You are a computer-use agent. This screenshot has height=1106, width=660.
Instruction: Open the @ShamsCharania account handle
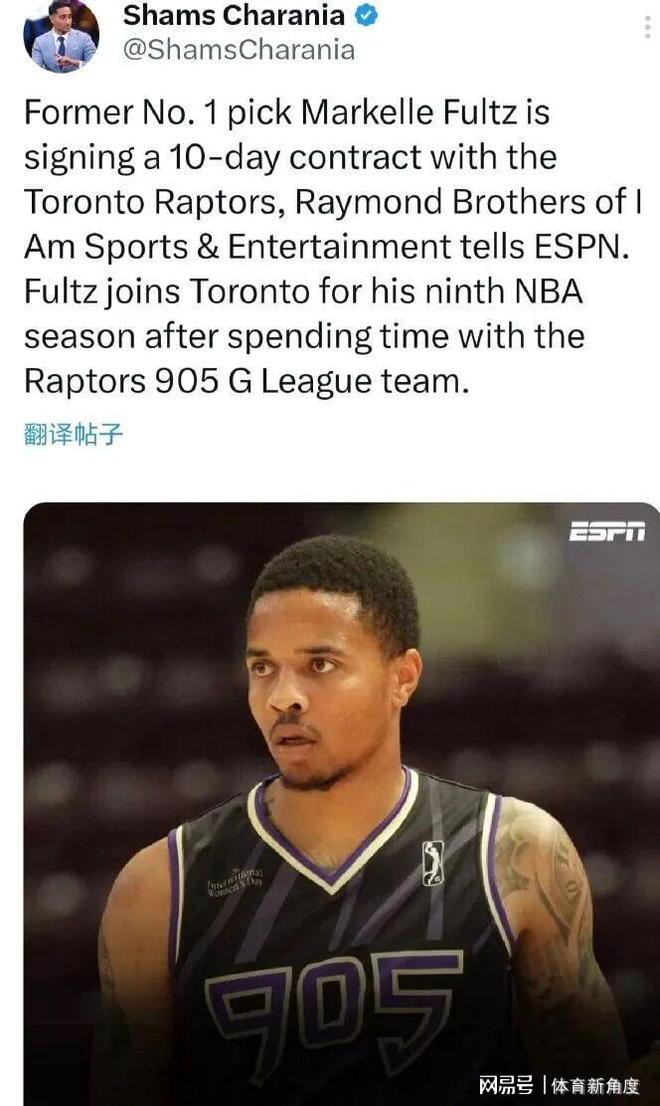click(x=238, y=50)
